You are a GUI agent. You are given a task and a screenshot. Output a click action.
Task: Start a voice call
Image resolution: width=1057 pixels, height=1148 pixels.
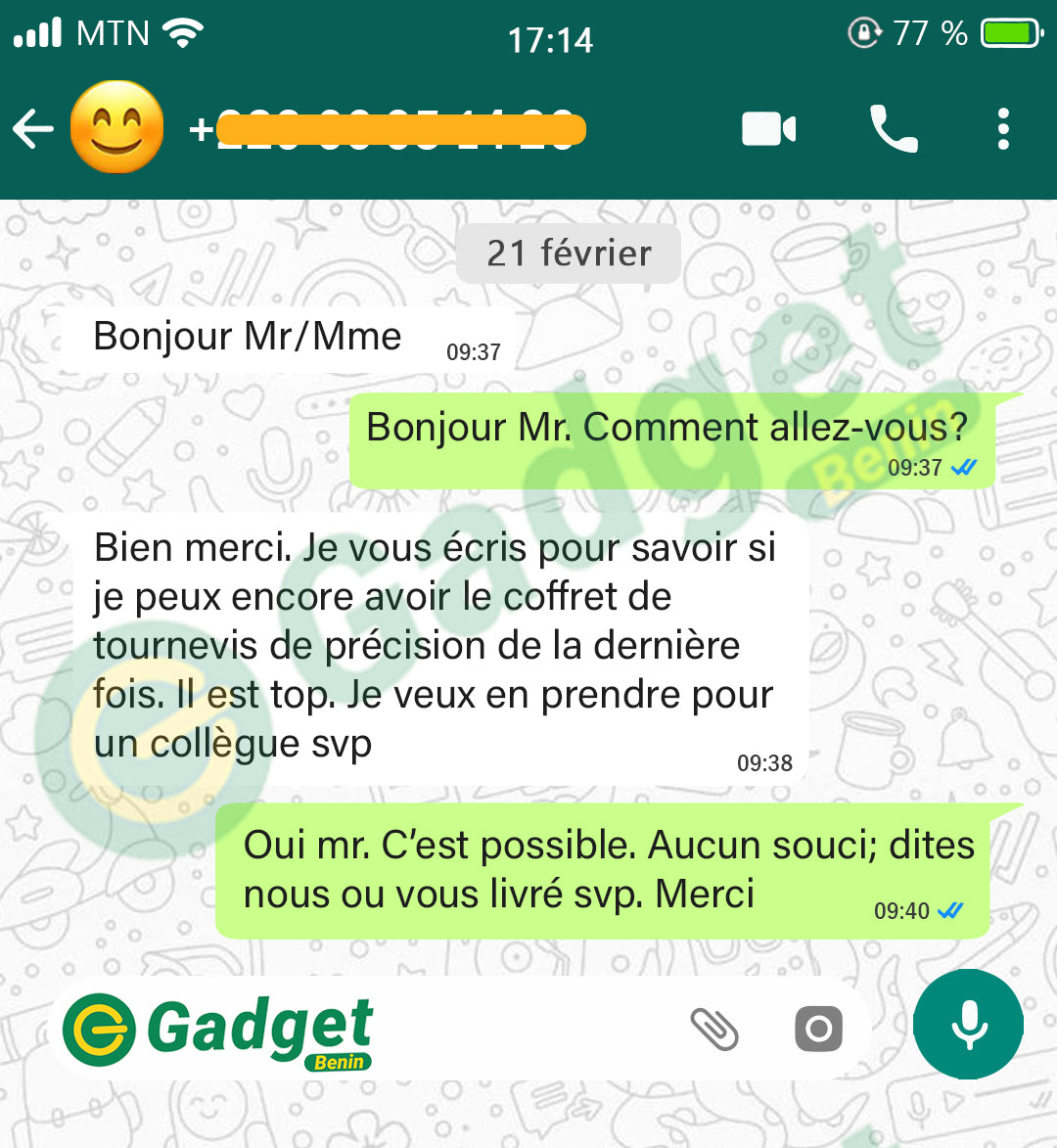894,129
